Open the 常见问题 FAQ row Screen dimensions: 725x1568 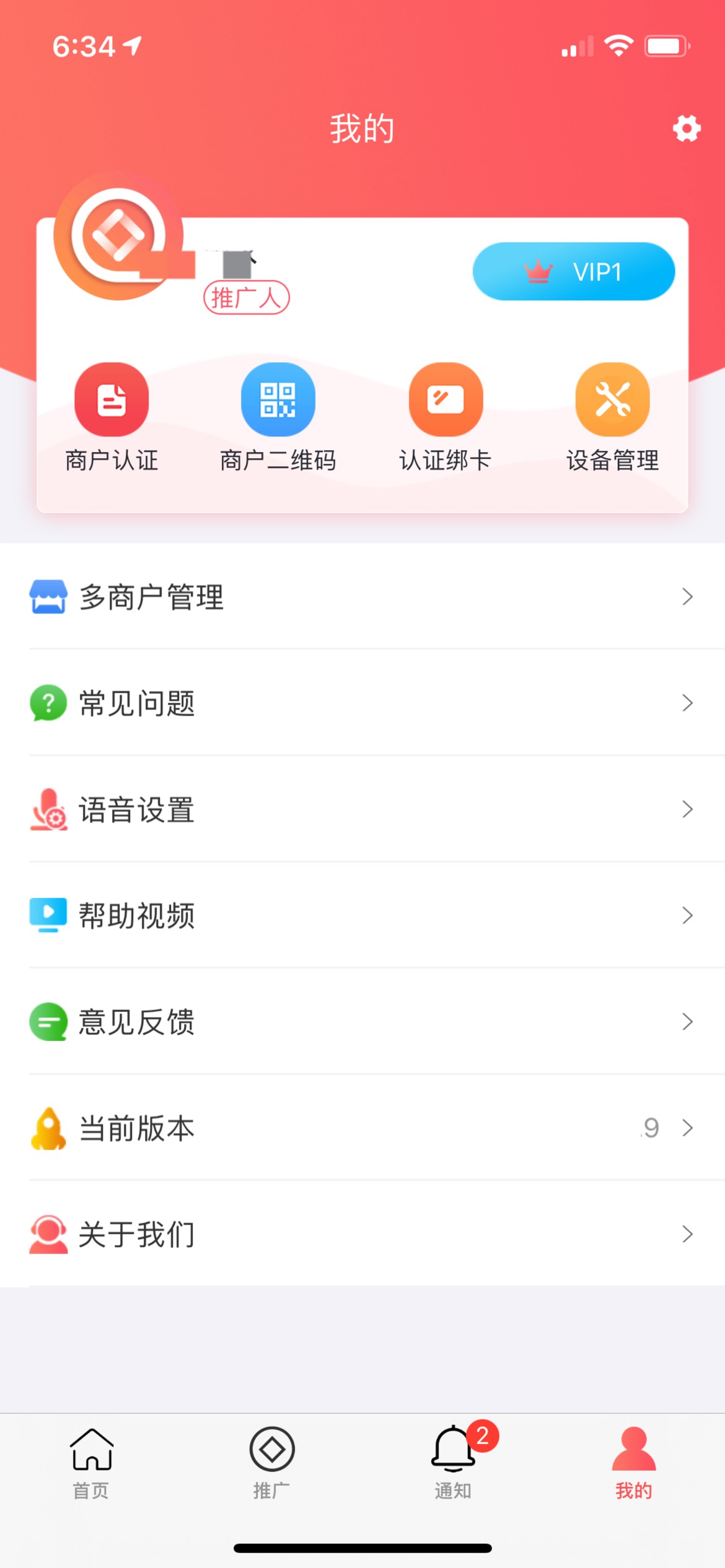[x=362, y=703]
